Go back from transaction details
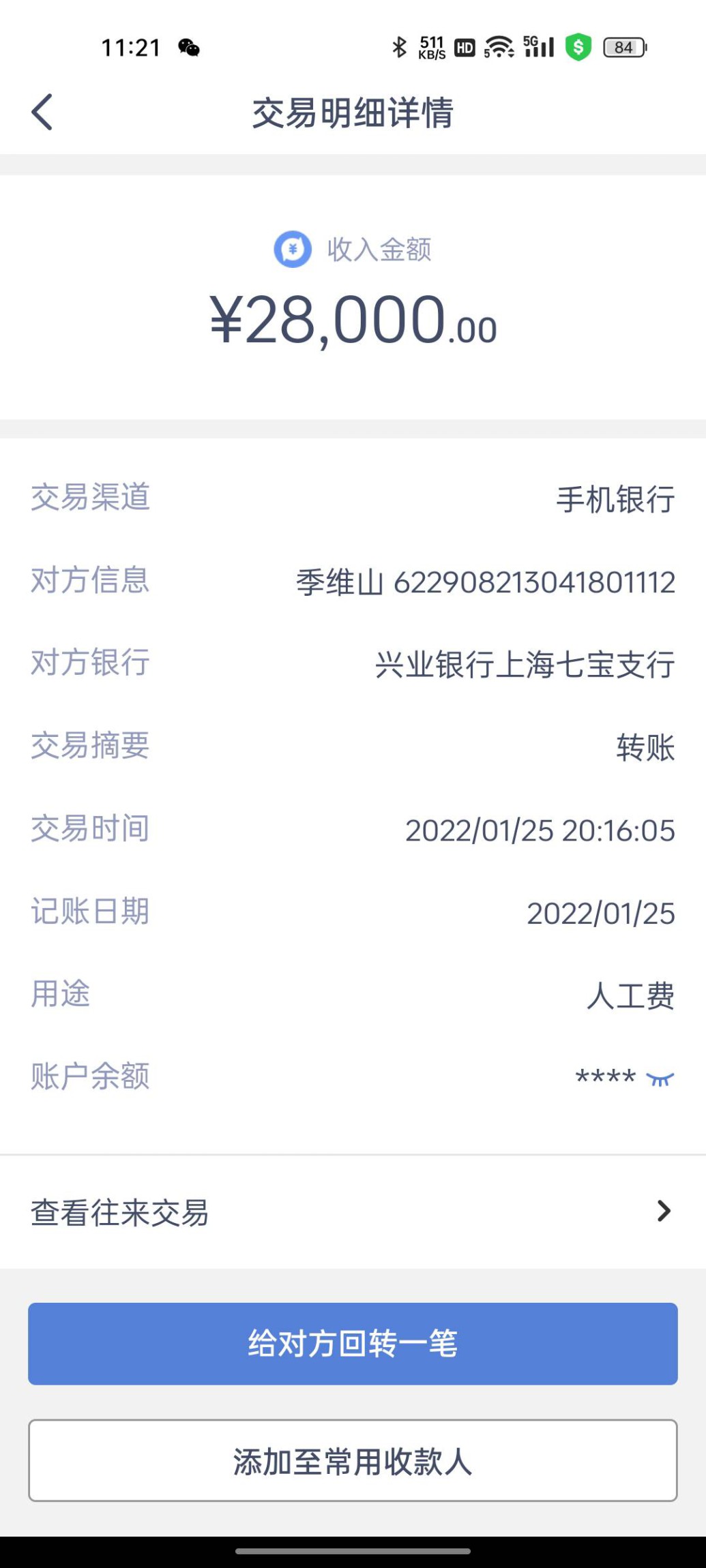Screen dimensions: 706x1568 click(x=42, y=112)
